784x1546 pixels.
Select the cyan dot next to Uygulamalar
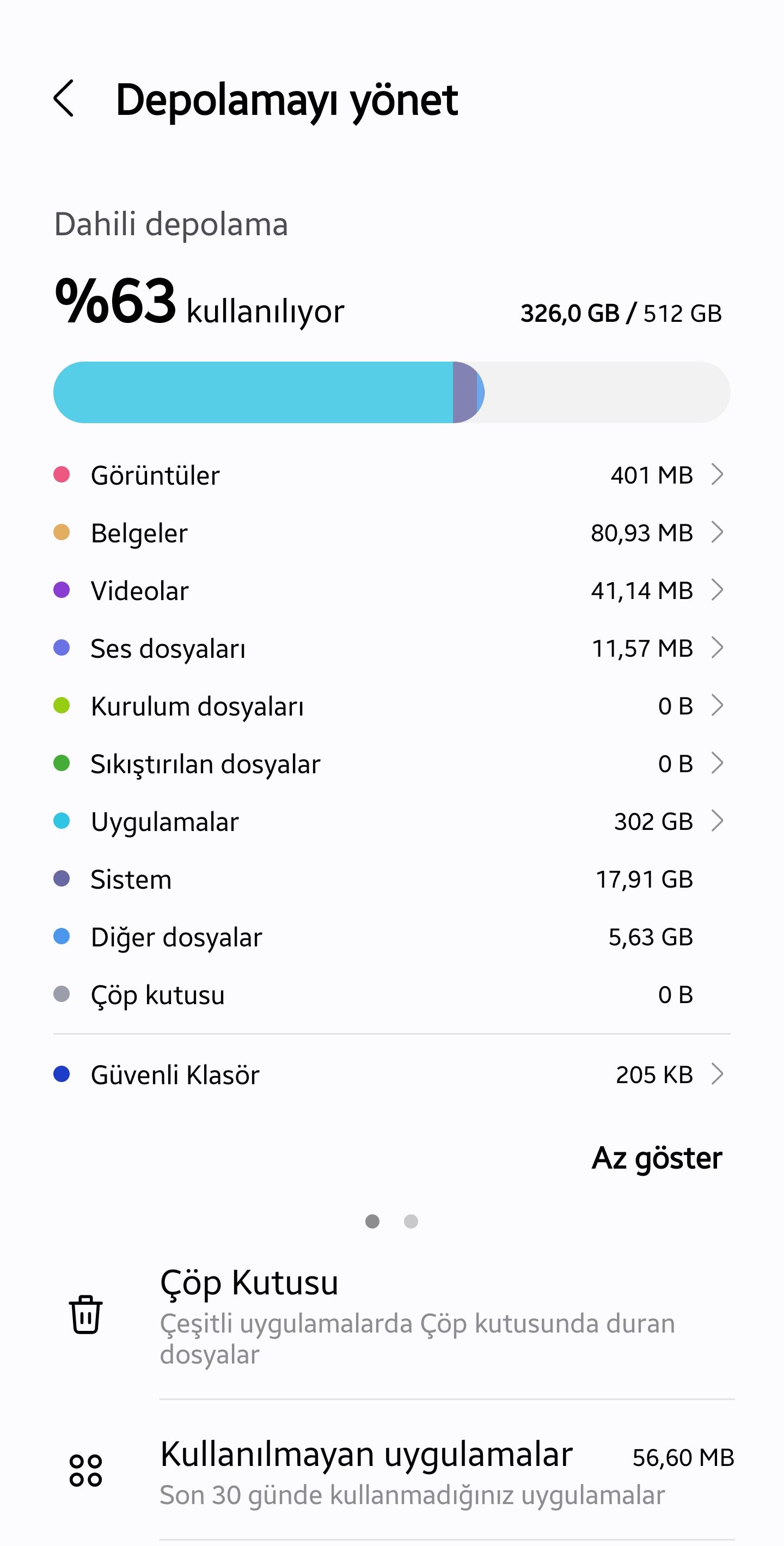[x=62, y=821]
